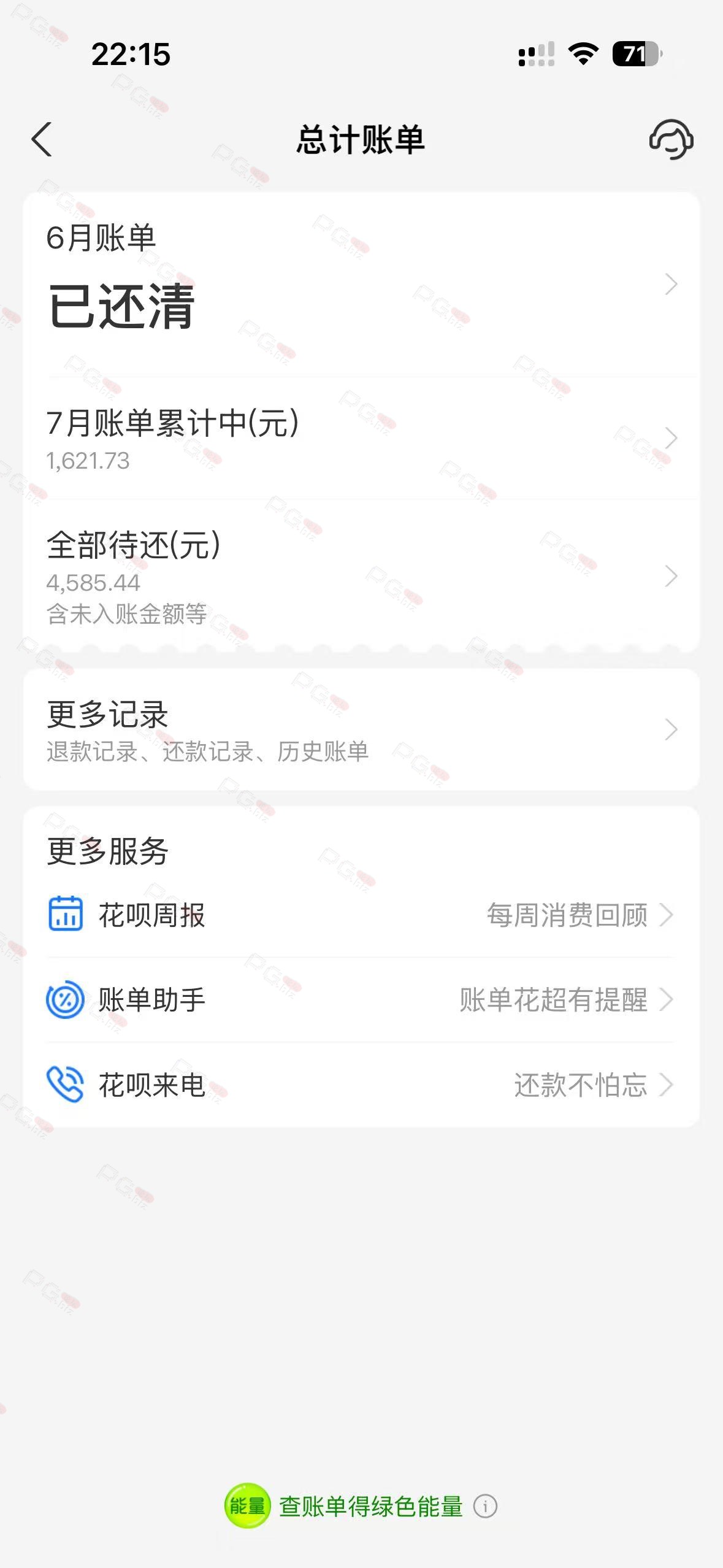Viewport: 723px width, 1568px height.
Task: Open customer service headset icon
Action: click(x=671, y=139)
